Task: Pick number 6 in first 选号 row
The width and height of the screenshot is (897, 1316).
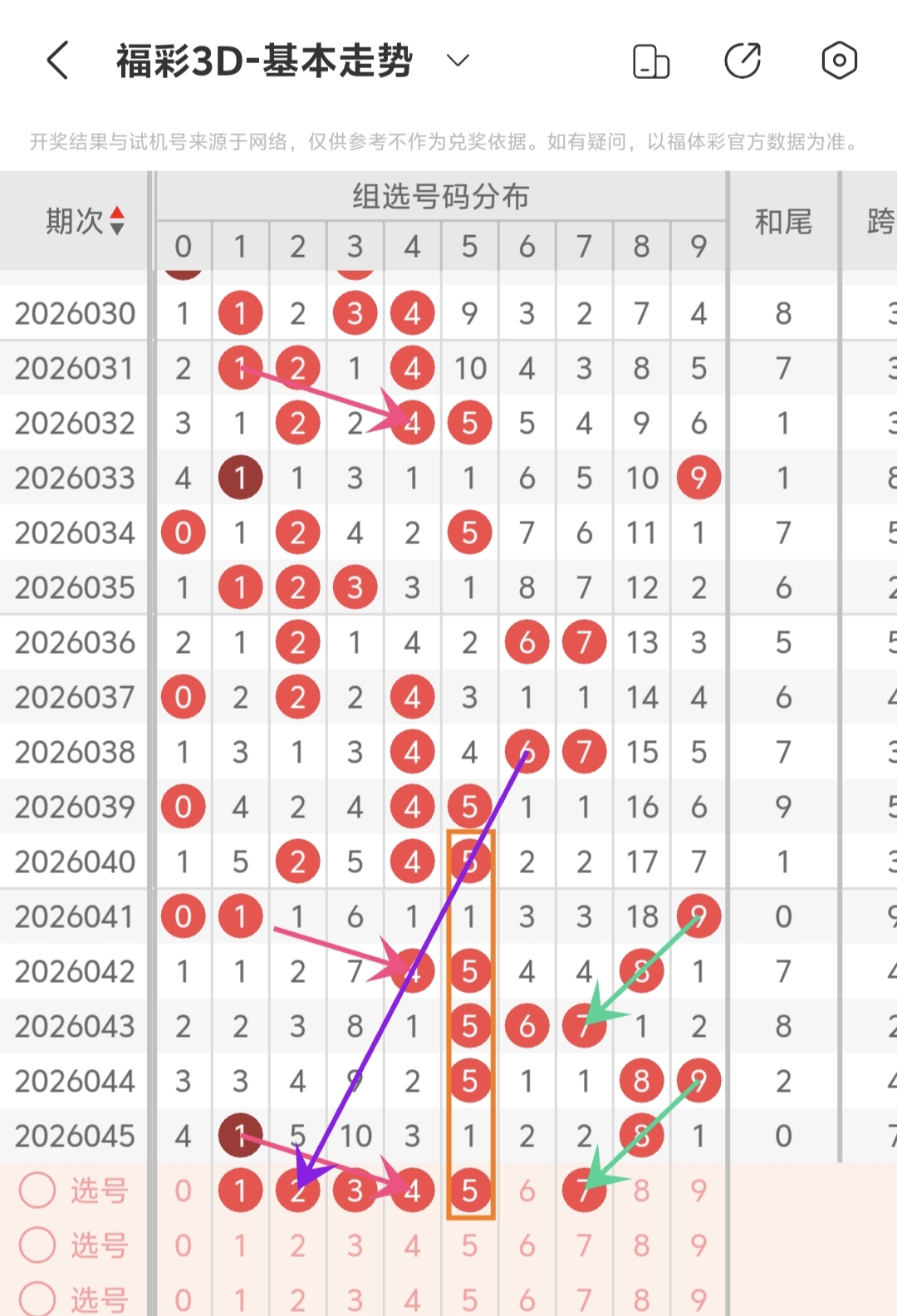Action: click(x=527, y=1191)
